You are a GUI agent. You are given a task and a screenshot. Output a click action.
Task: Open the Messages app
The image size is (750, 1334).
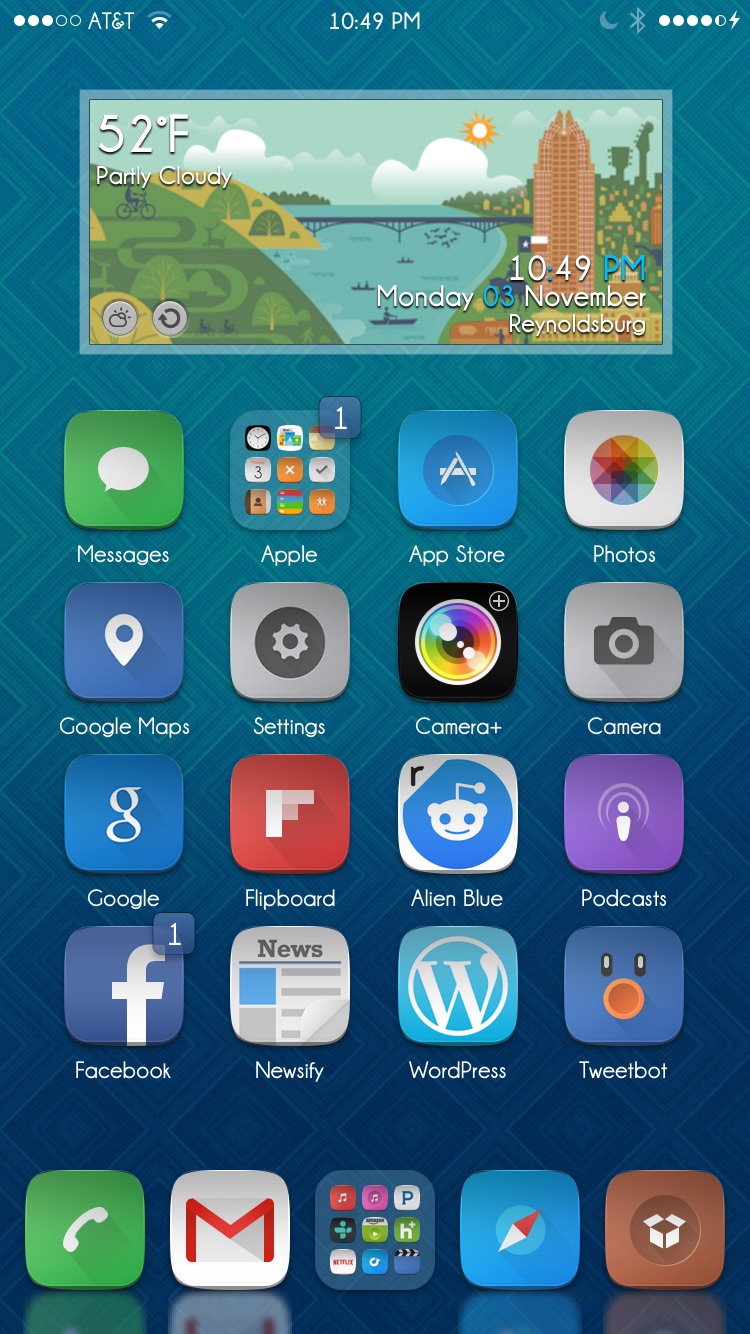tap(124, 469)
